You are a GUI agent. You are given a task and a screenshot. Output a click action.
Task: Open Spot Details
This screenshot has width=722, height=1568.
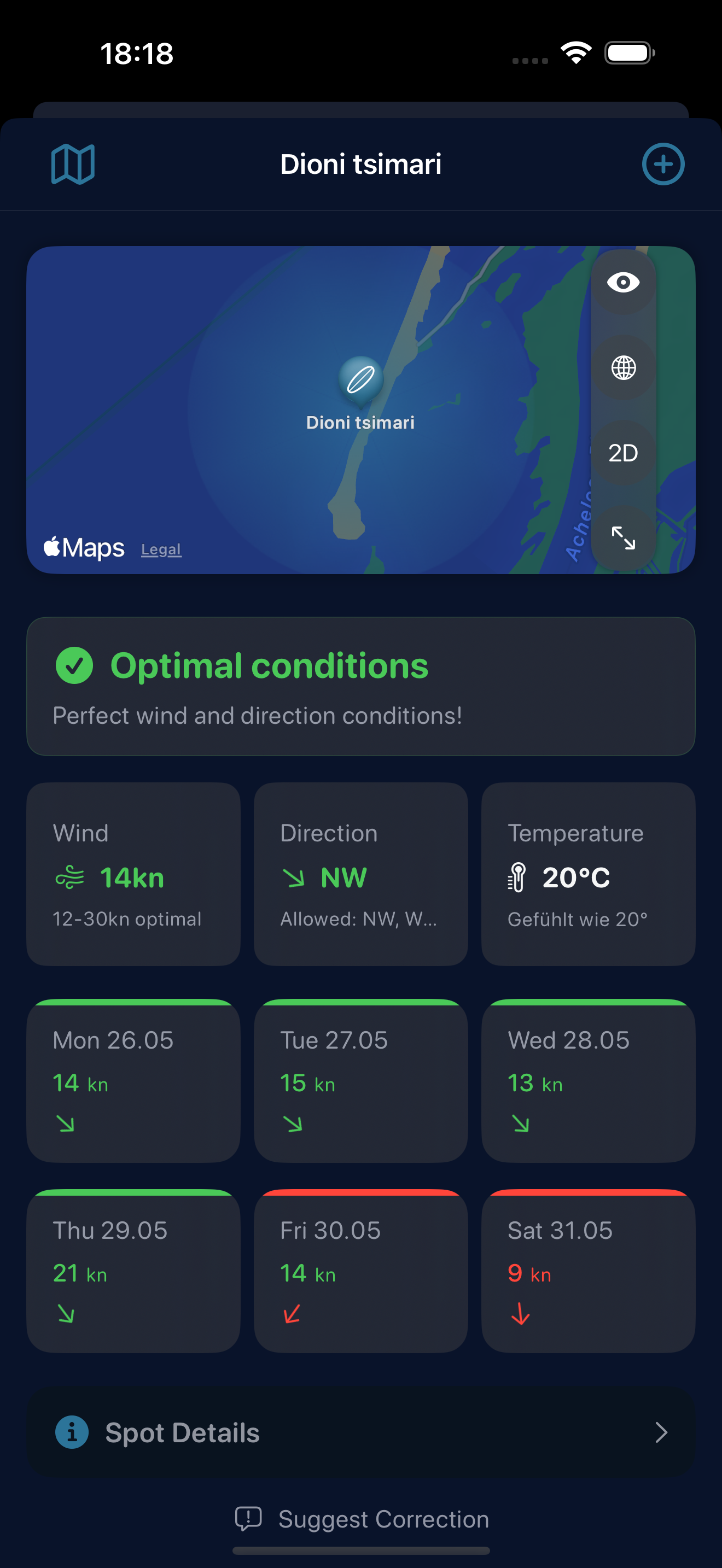(x=360, y=1432)
